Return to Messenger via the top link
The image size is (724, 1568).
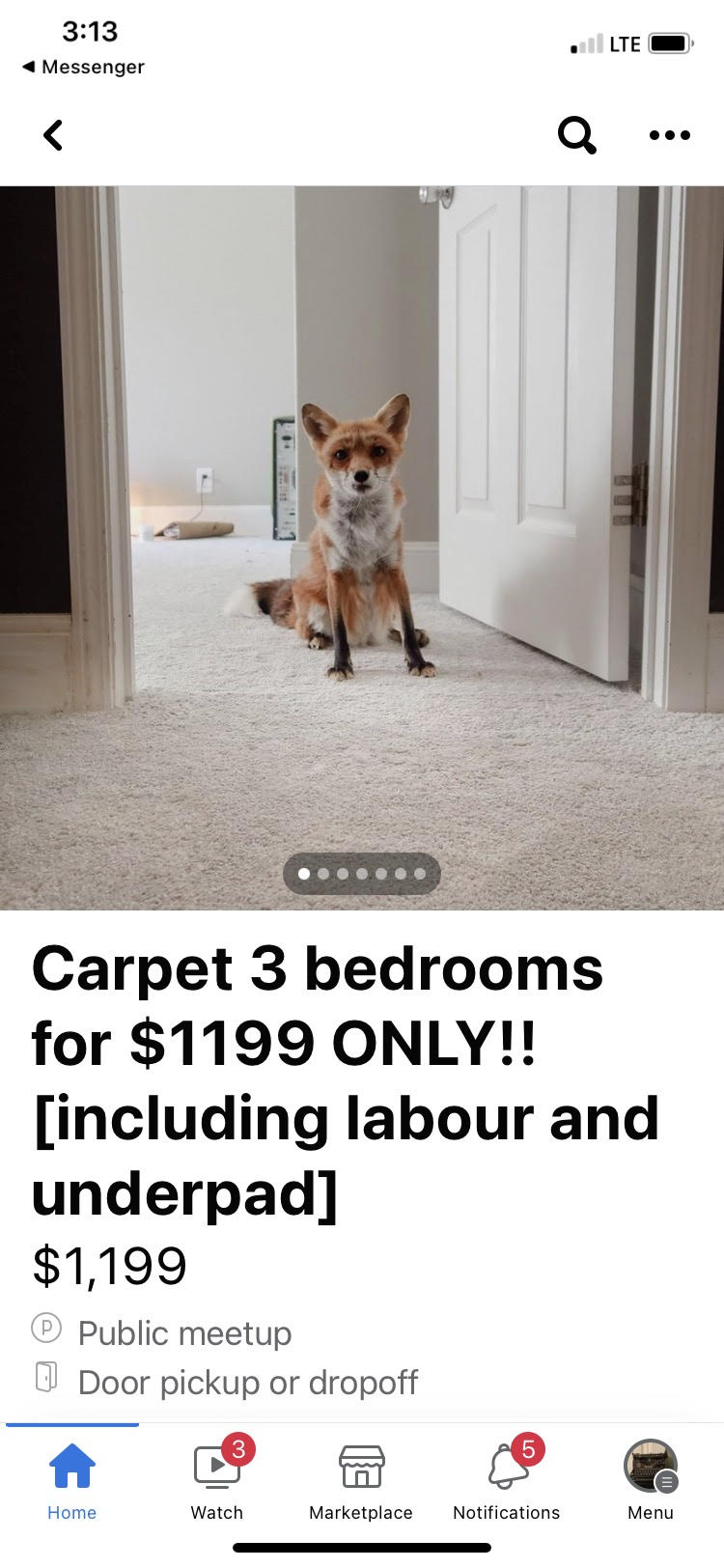coord(83,67)
